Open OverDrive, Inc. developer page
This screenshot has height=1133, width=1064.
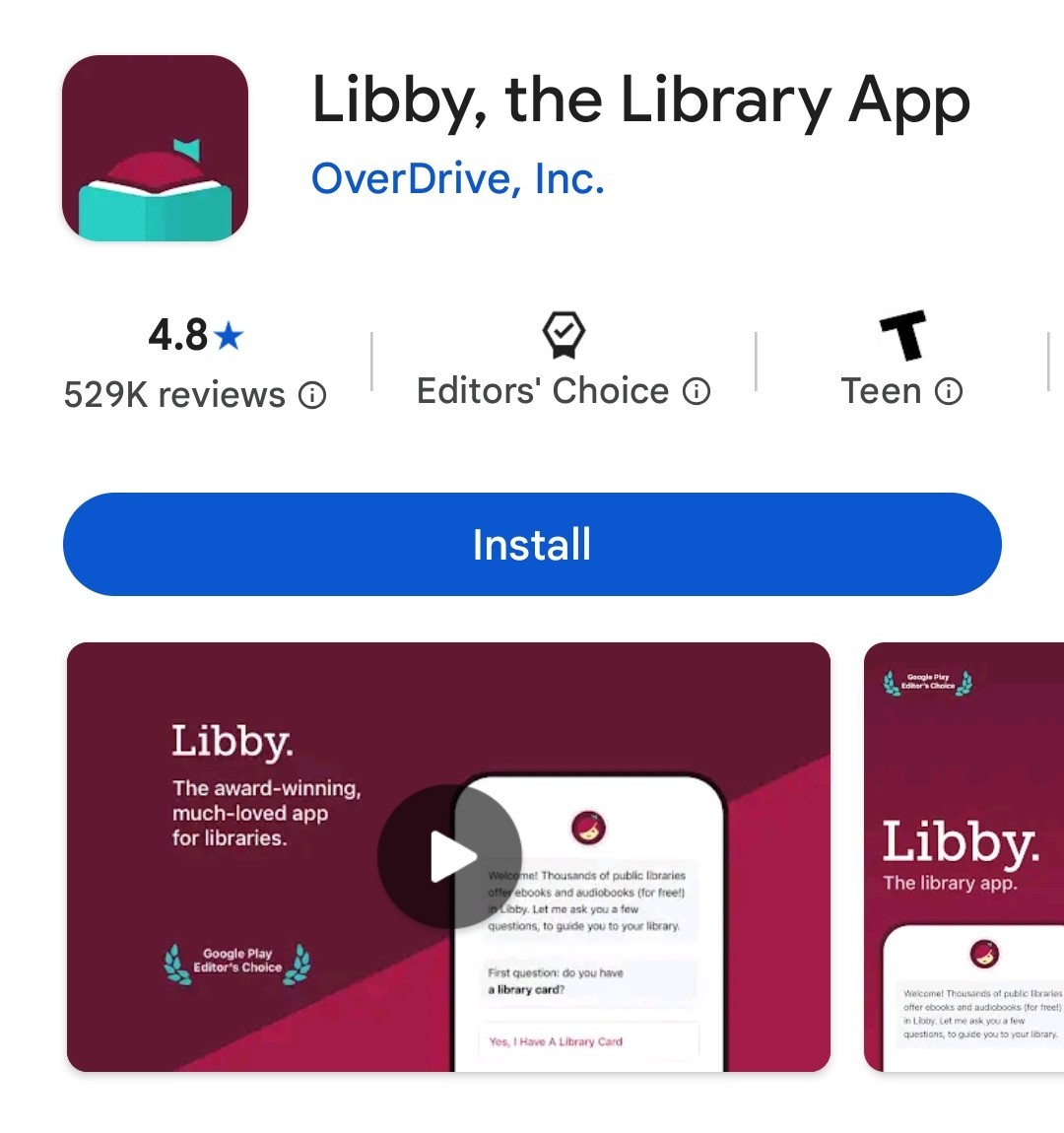click(x=457, y=178)
